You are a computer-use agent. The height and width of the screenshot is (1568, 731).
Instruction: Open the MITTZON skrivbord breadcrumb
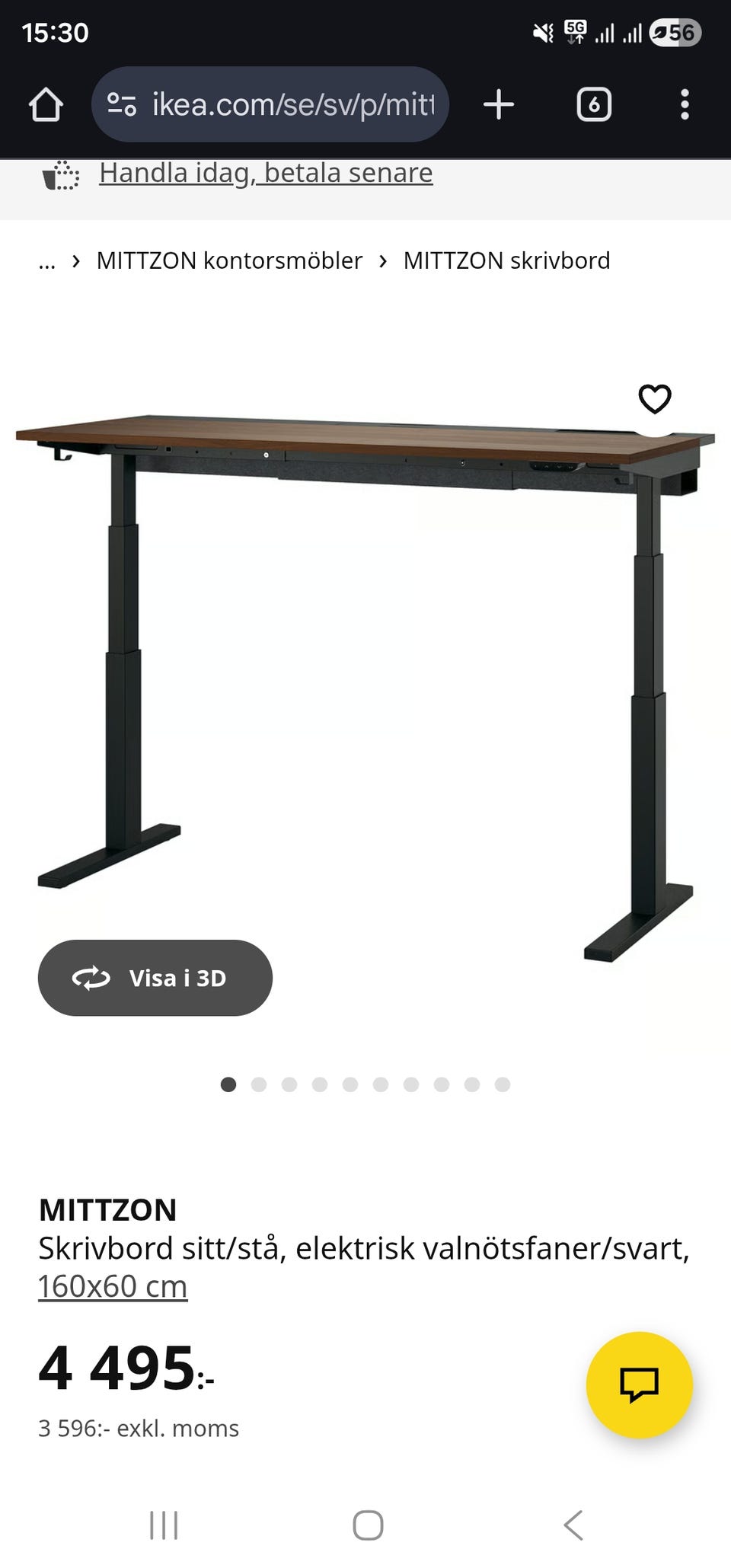pos(506,260)
